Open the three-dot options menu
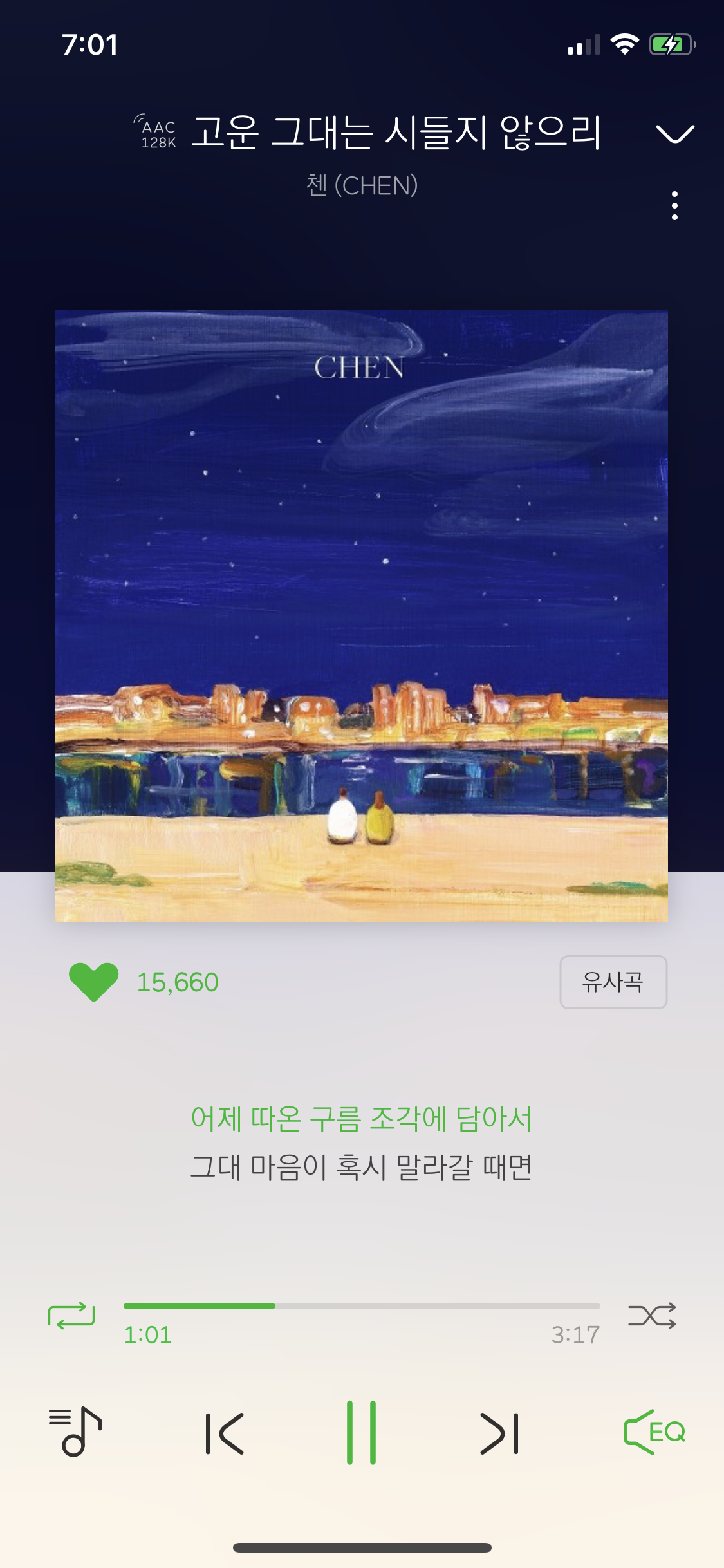The width and height of the screenshot is (724, 1568). (x=674, y=205)
